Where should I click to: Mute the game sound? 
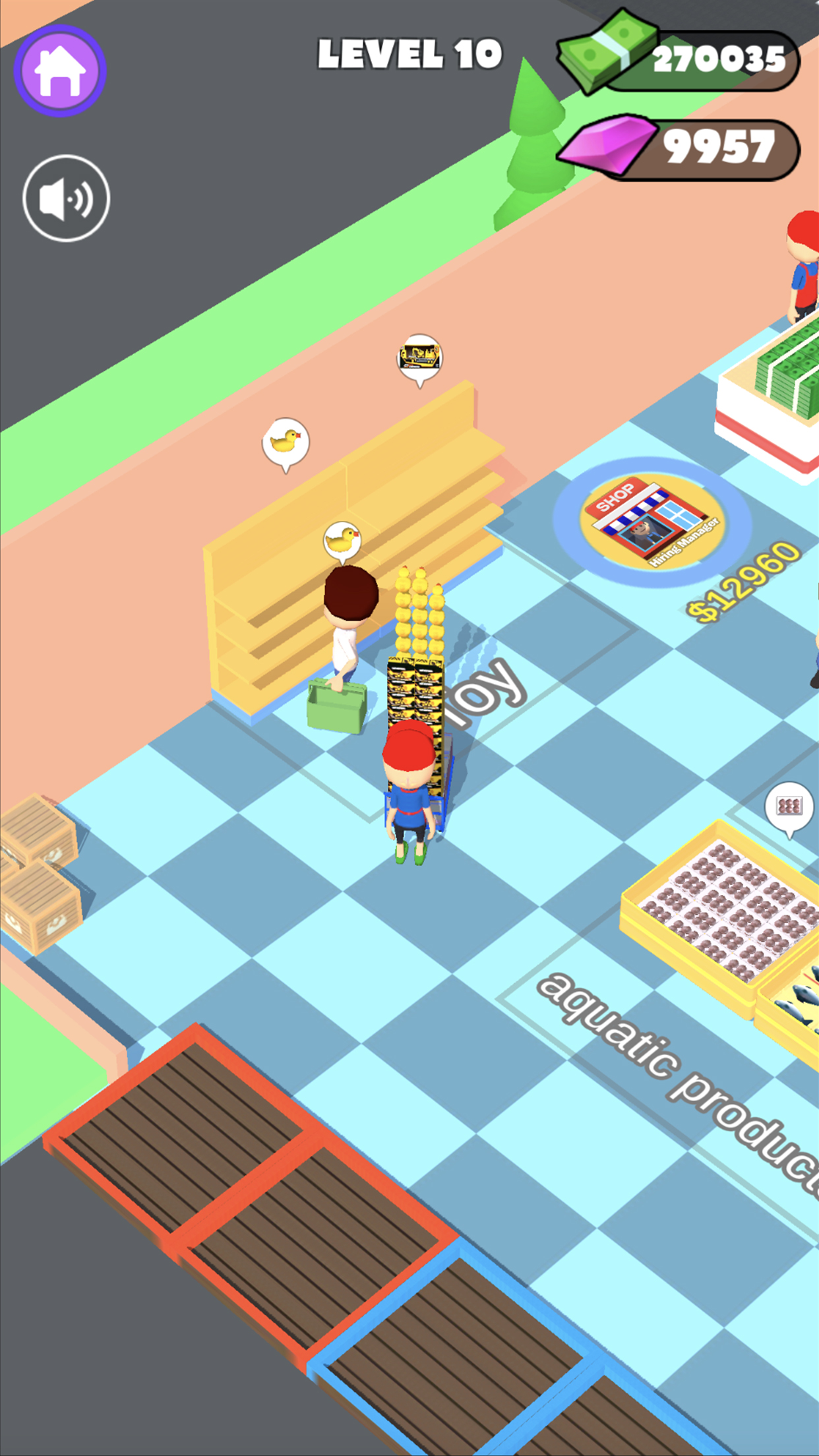(66, 198)
